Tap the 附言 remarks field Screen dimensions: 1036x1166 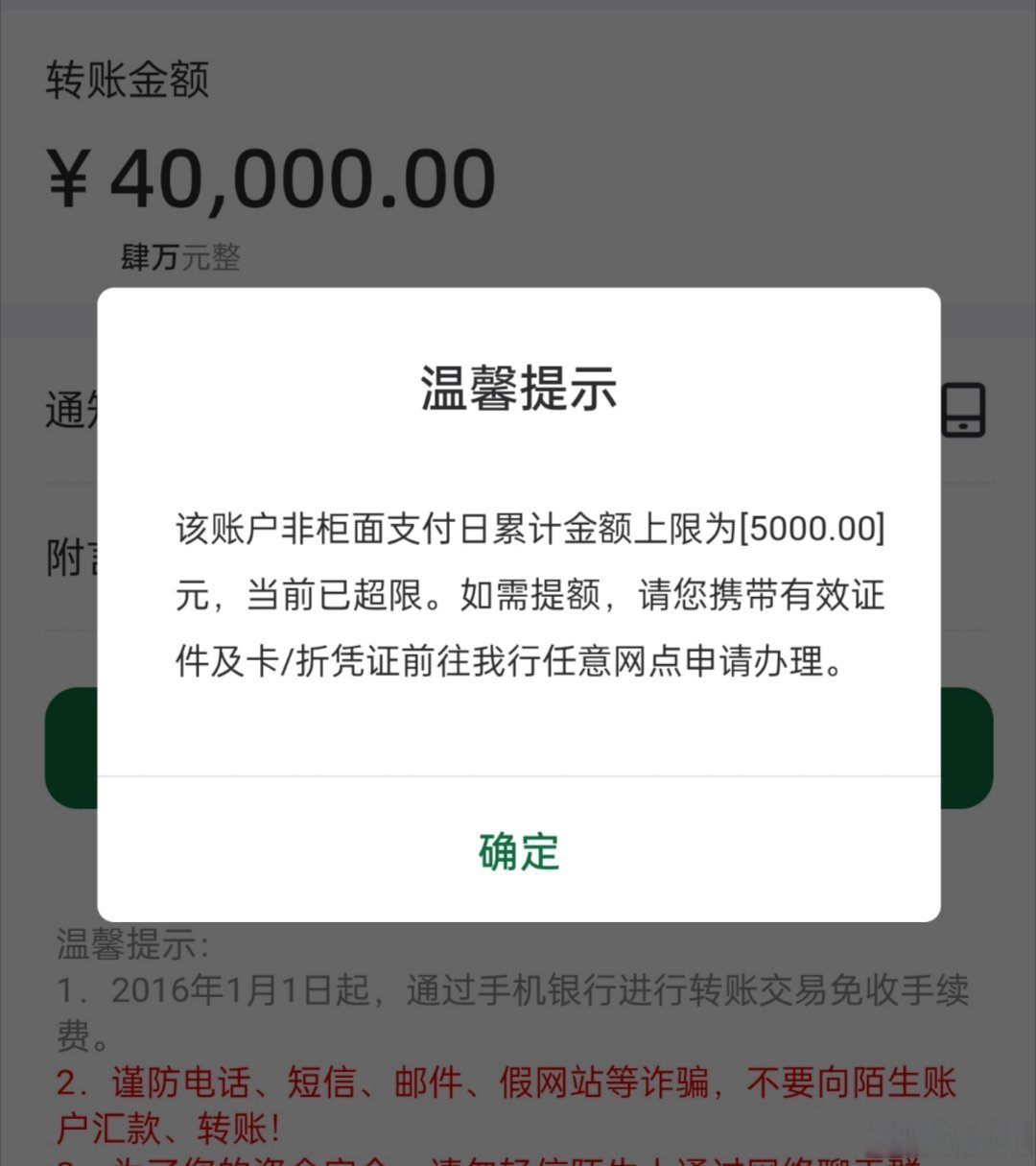[67, 552]
